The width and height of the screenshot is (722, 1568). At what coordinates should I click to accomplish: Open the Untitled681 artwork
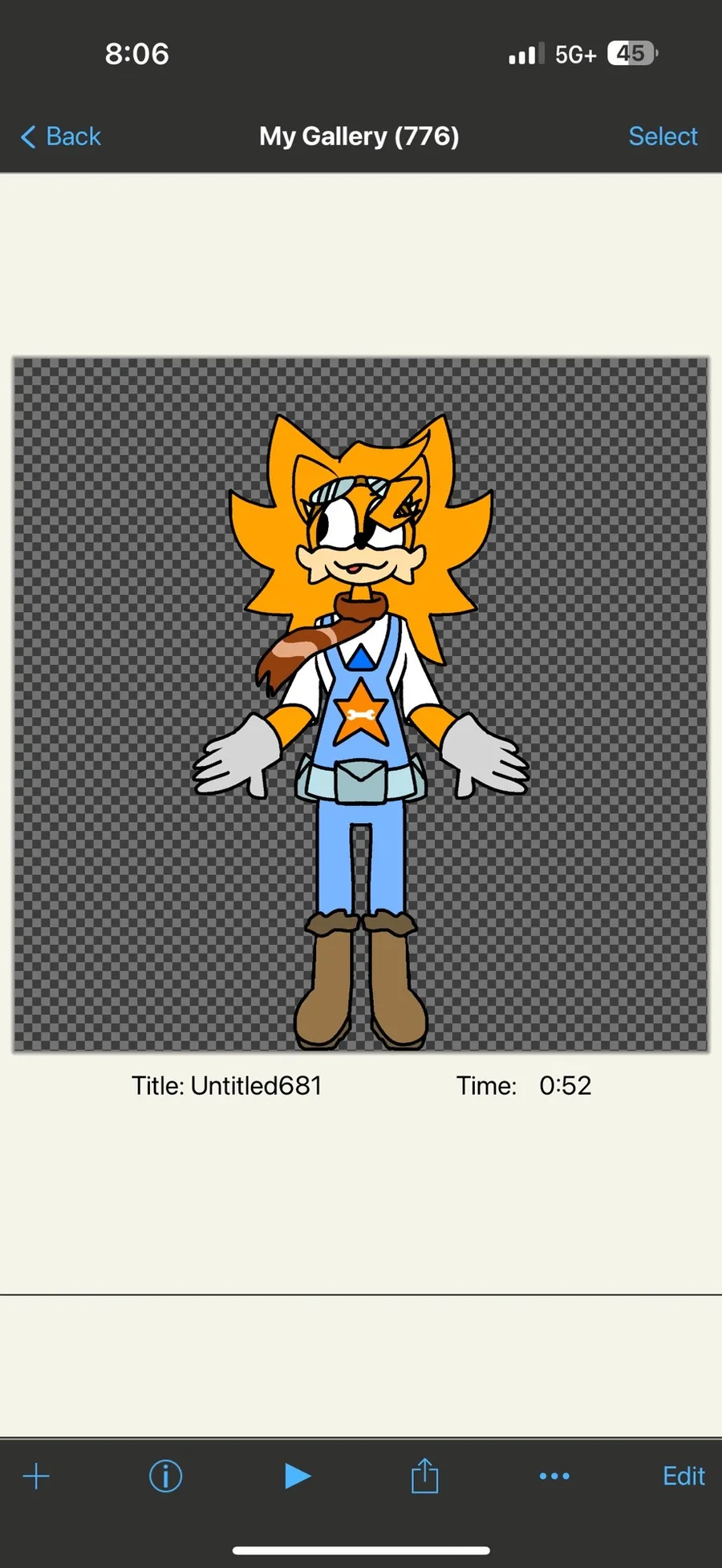(361, 703)
